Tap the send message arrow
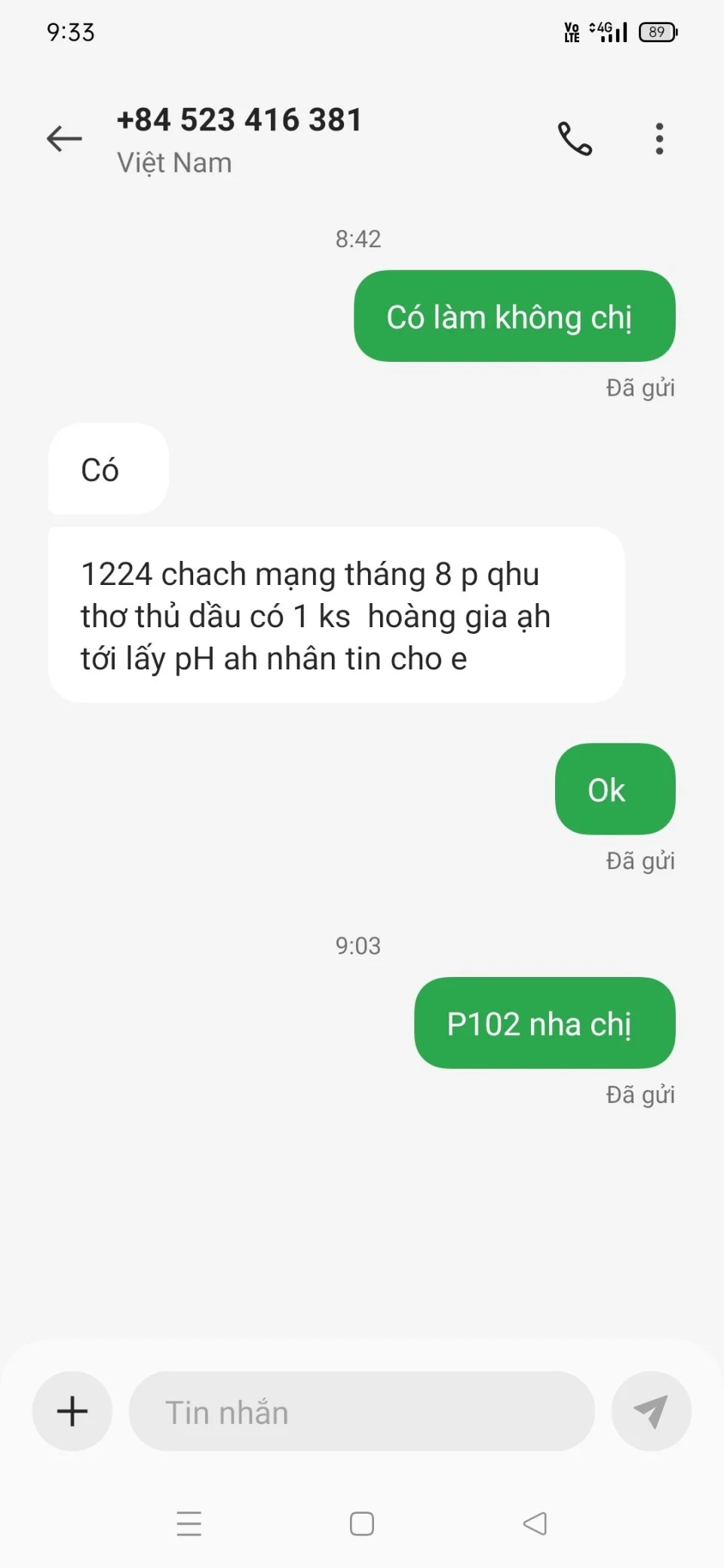 click(651, 1411)
